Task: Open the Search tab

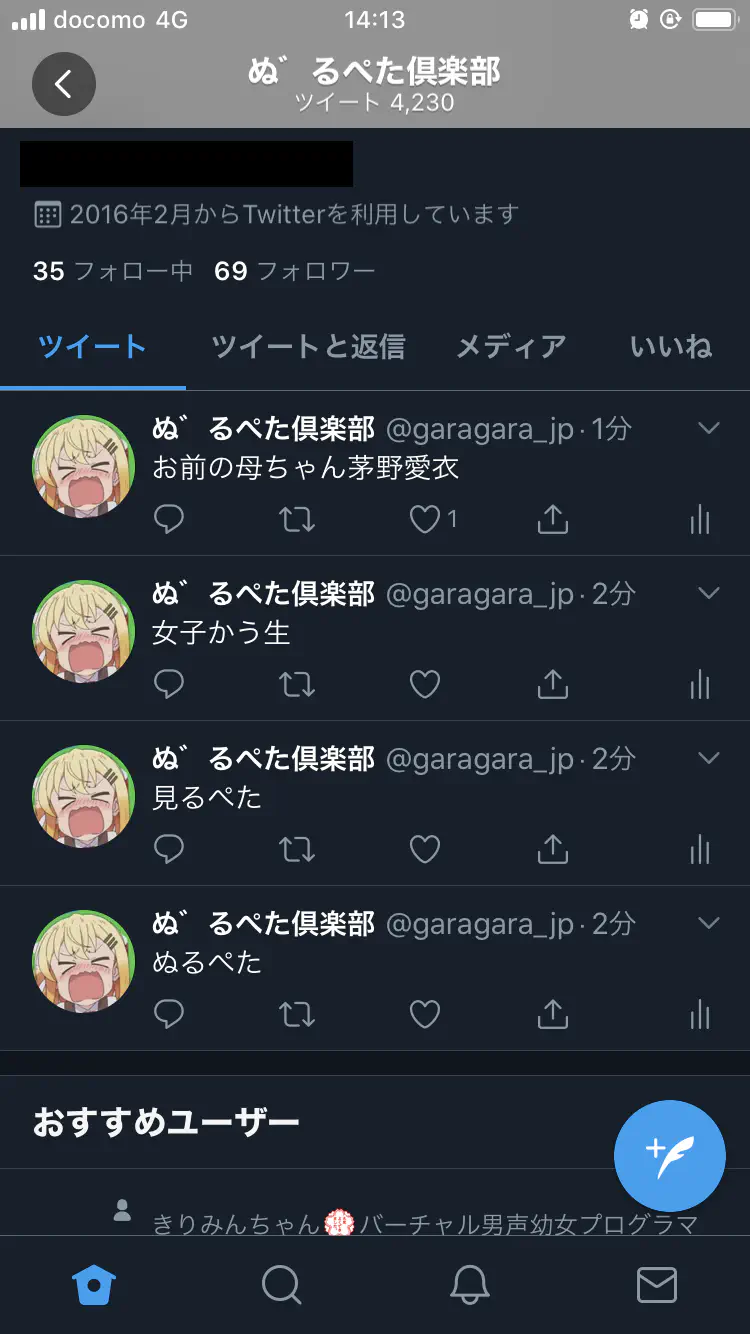Action: tap(281, 1284)
